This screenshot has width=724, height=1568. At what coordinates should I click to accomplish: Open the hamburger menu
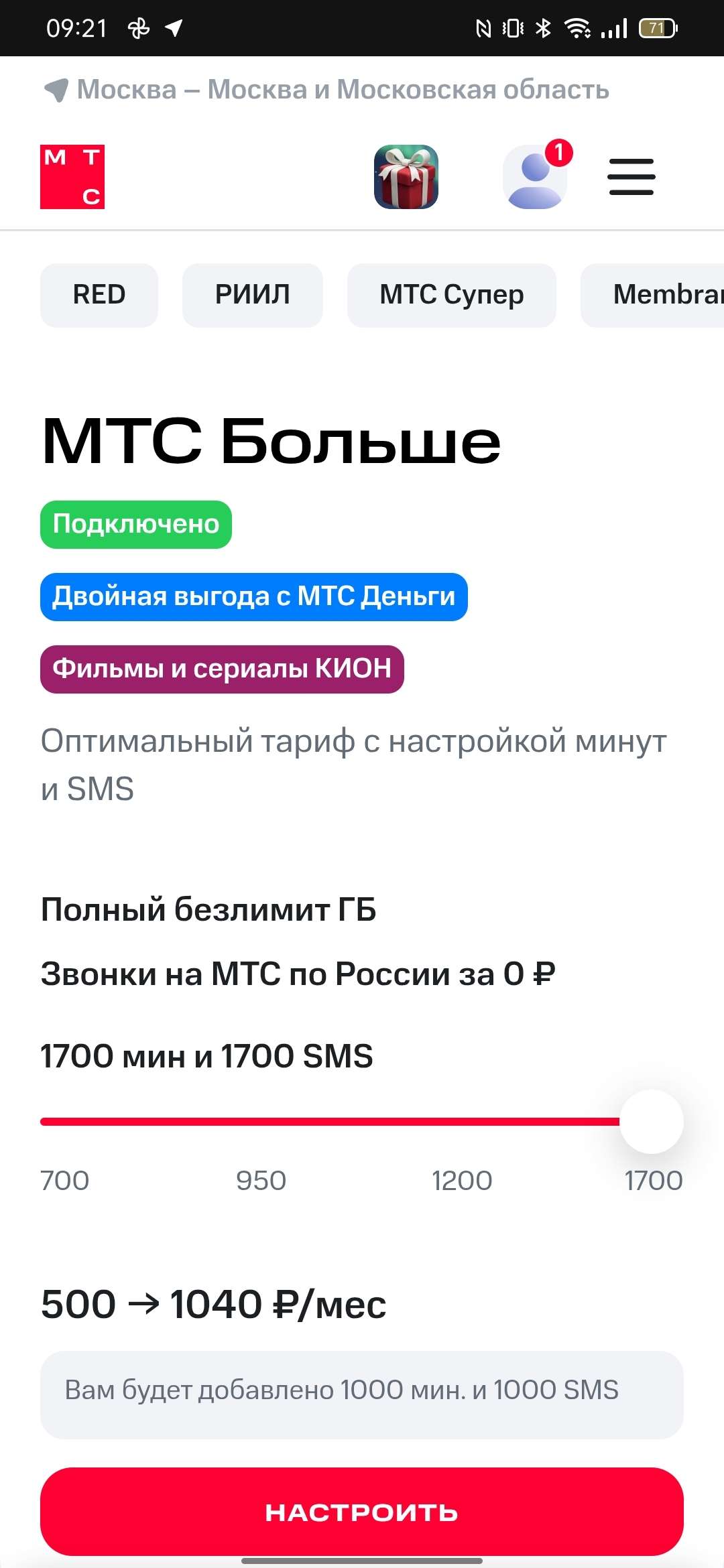pyautogui.click(x=631, y=177)
